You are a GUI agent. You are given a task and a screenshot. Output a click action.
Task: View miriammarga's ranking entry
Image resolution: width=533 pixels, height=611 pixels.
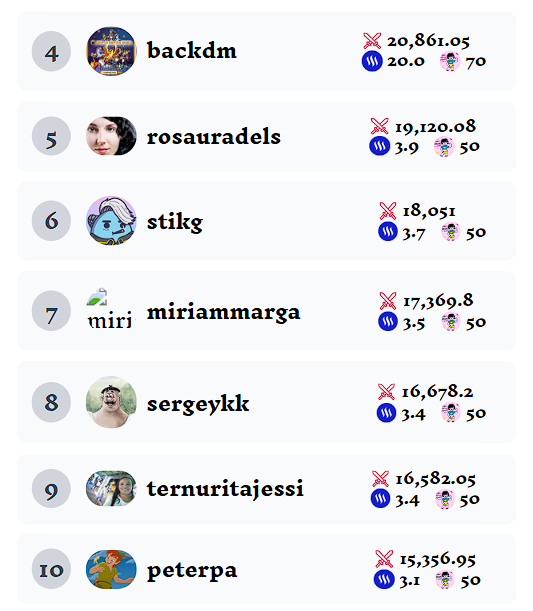pos(266,311)
